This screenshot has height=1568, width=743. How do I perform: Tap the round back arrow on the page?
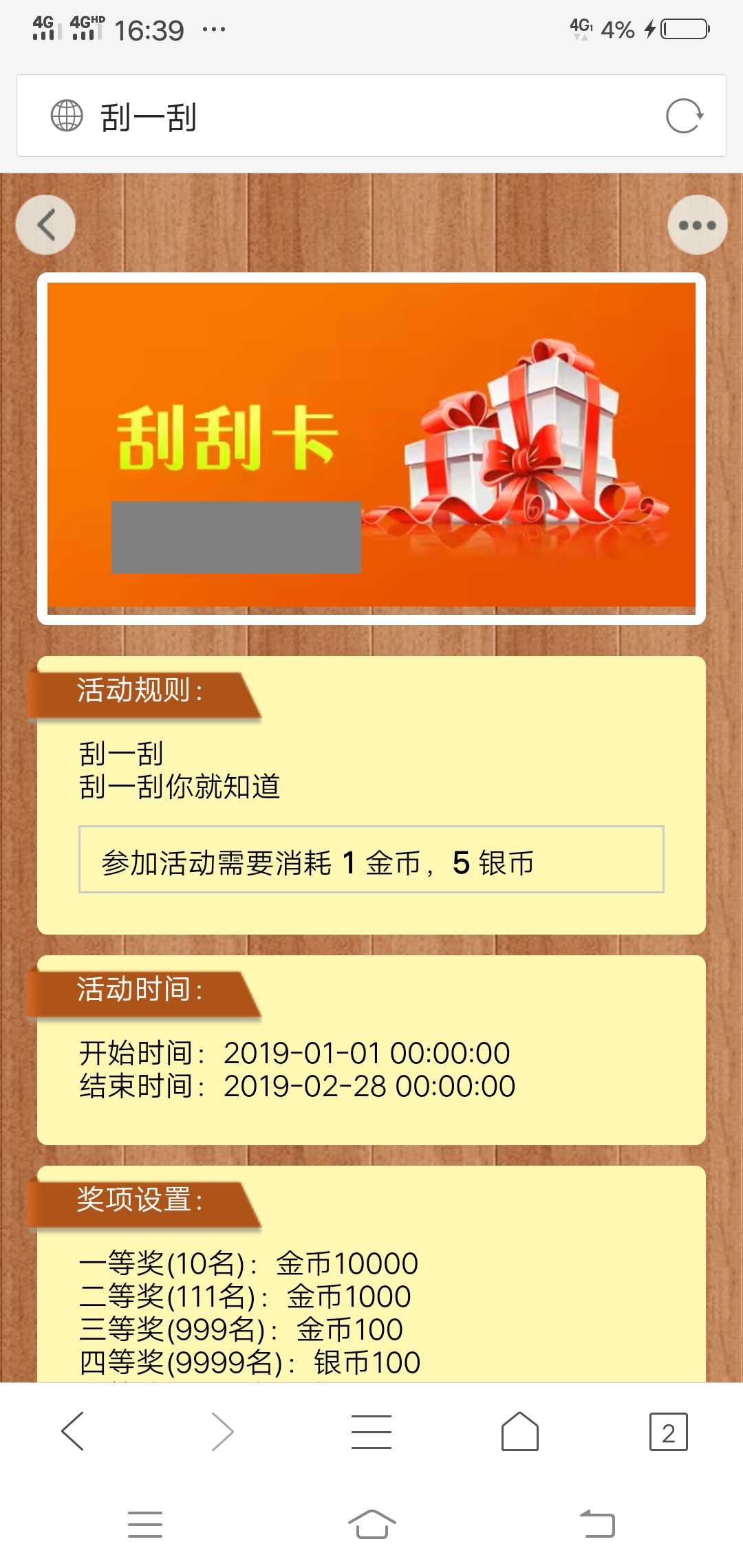tap(45, 225)
